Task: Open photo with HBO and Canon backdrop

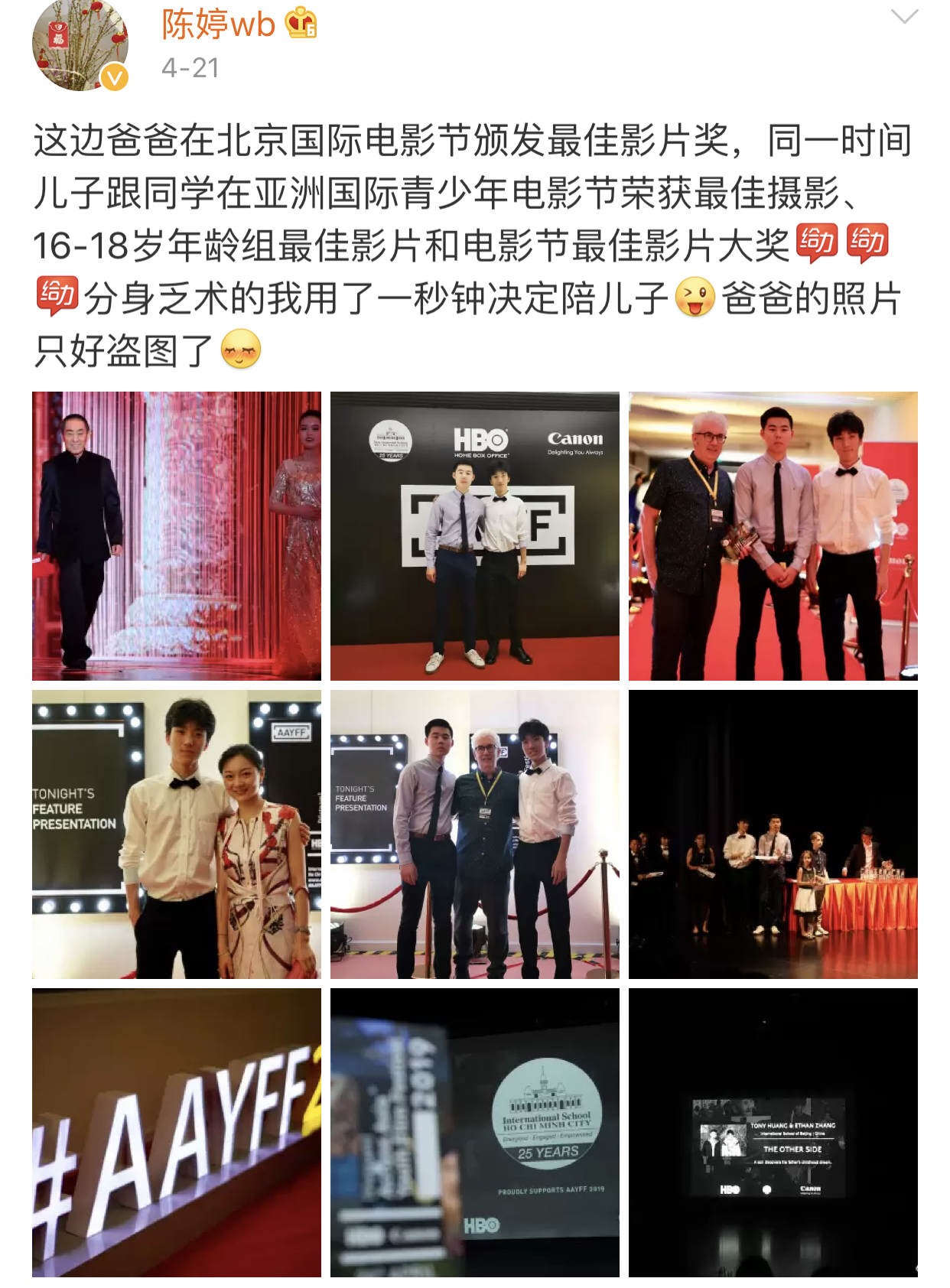Action: pos(474,535)
